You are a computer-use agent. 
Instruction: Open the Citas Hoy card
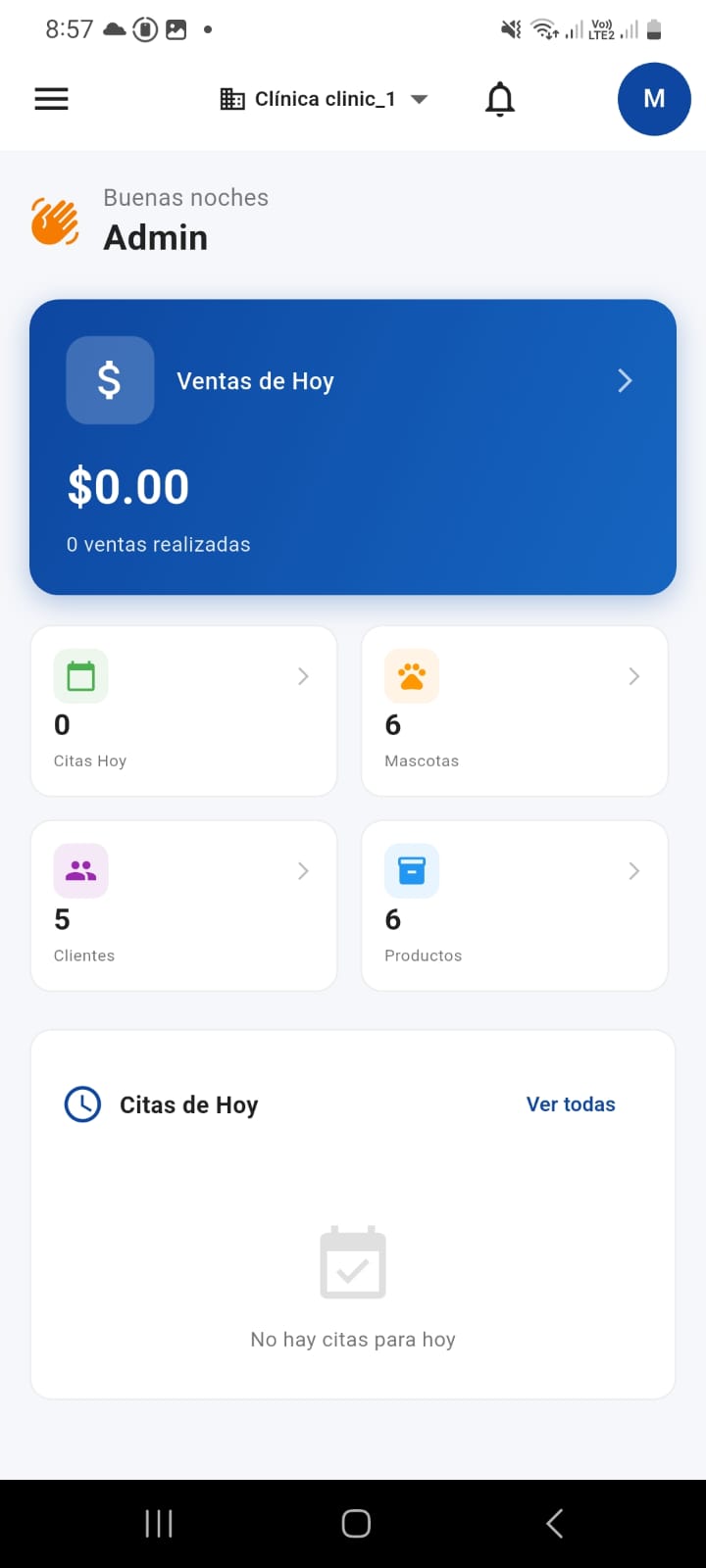click(x=184, y=710)
